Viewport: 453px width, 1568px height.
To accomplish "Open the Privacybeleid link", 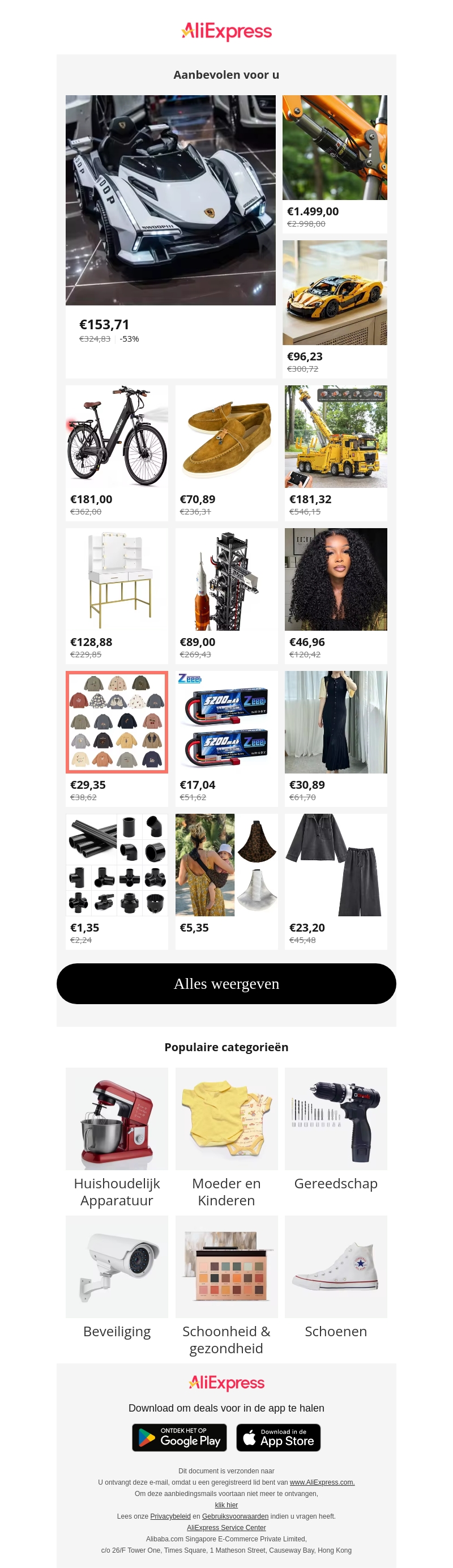I will click(x=170, y=1516).
